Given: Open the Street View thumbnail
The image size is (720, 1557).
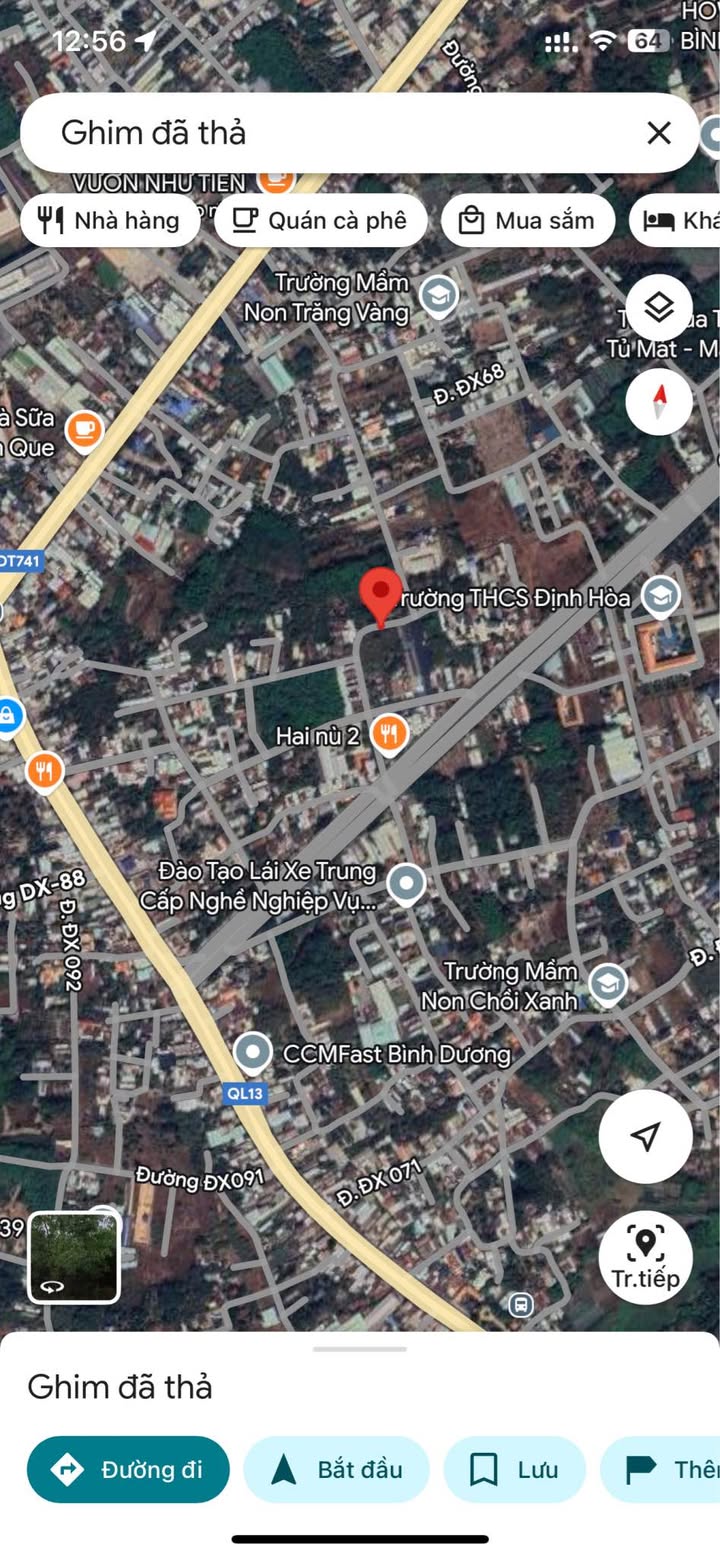Looking at the screenshot, I should (74, 1257).
